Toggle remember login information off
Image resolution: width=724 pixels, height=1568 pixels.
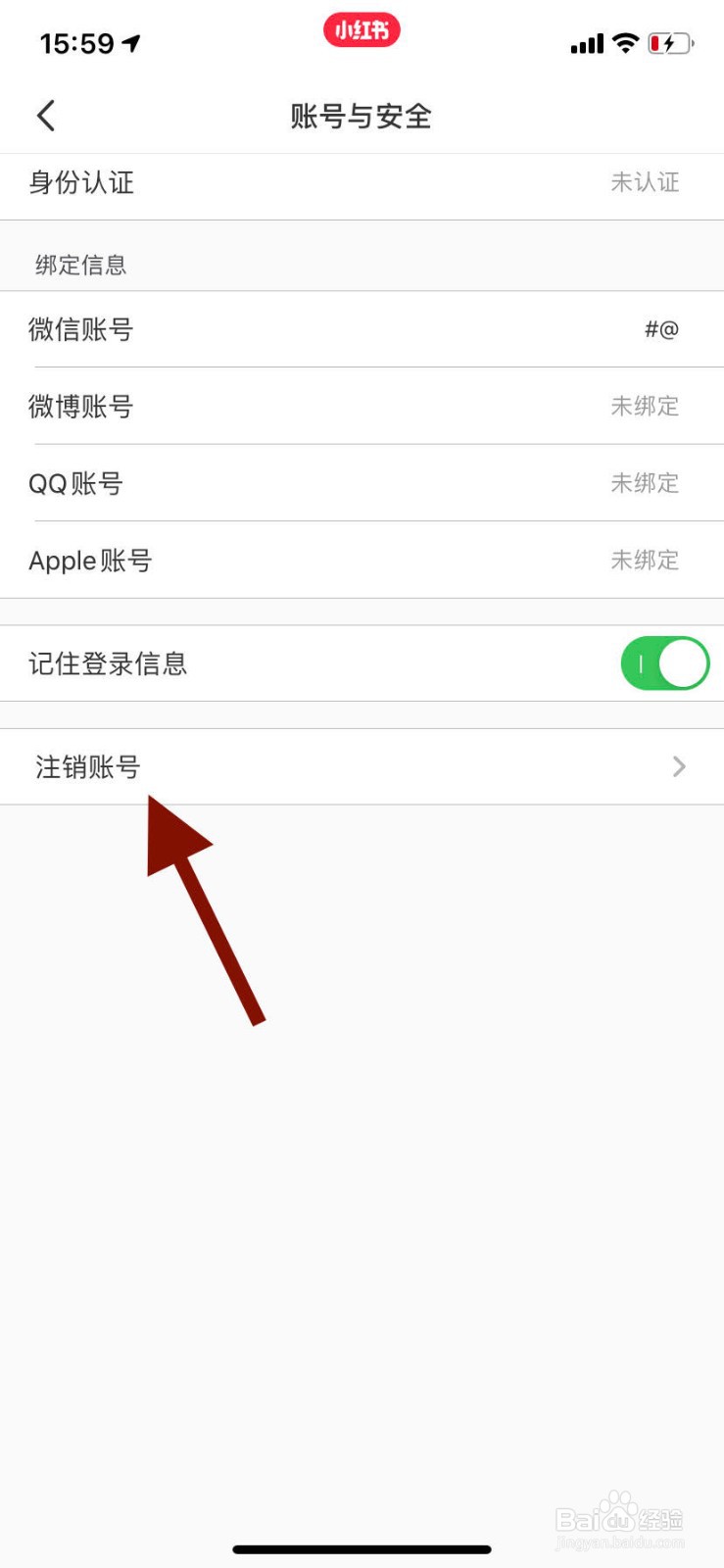(x=664, y=663)
